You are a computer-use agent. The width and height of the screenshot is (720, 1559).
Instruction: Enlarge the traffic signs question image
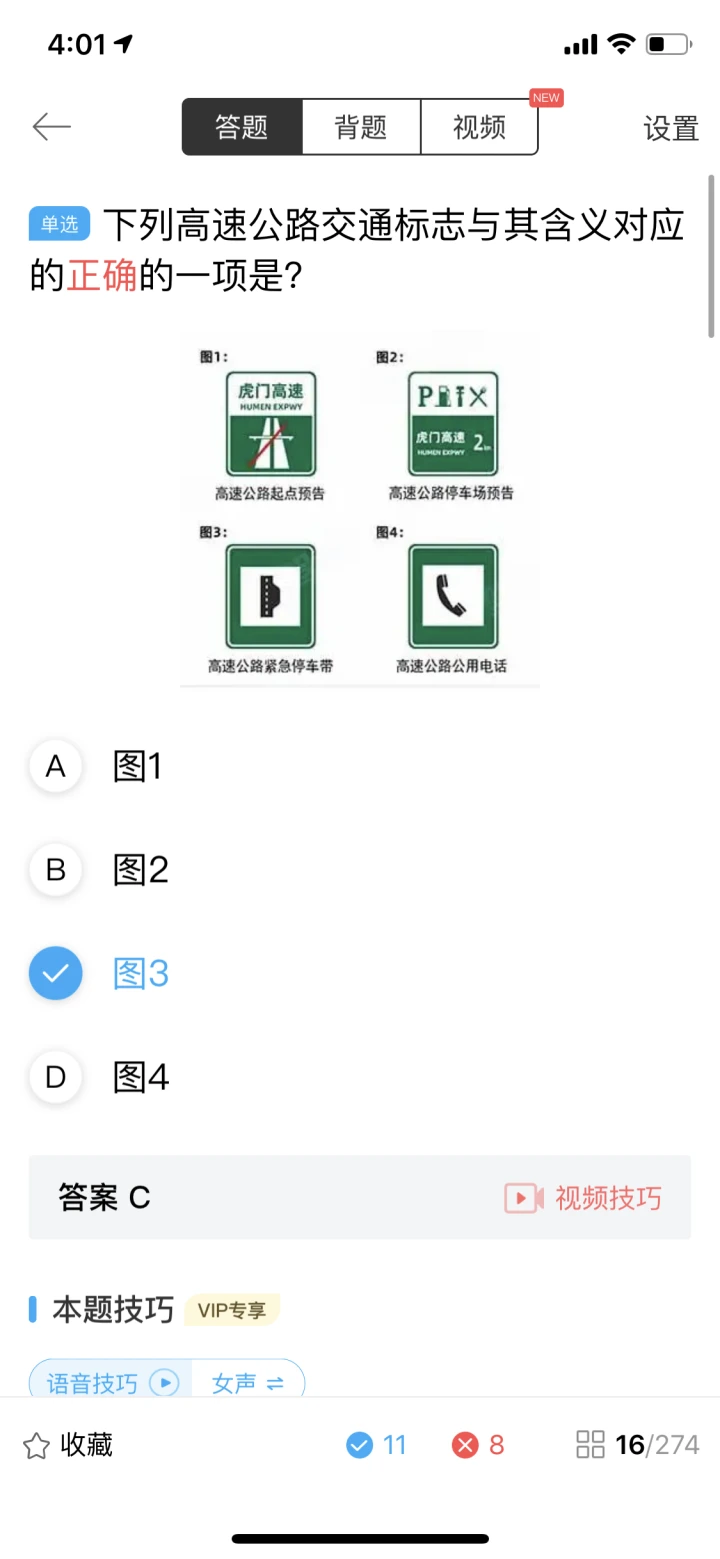360,509
